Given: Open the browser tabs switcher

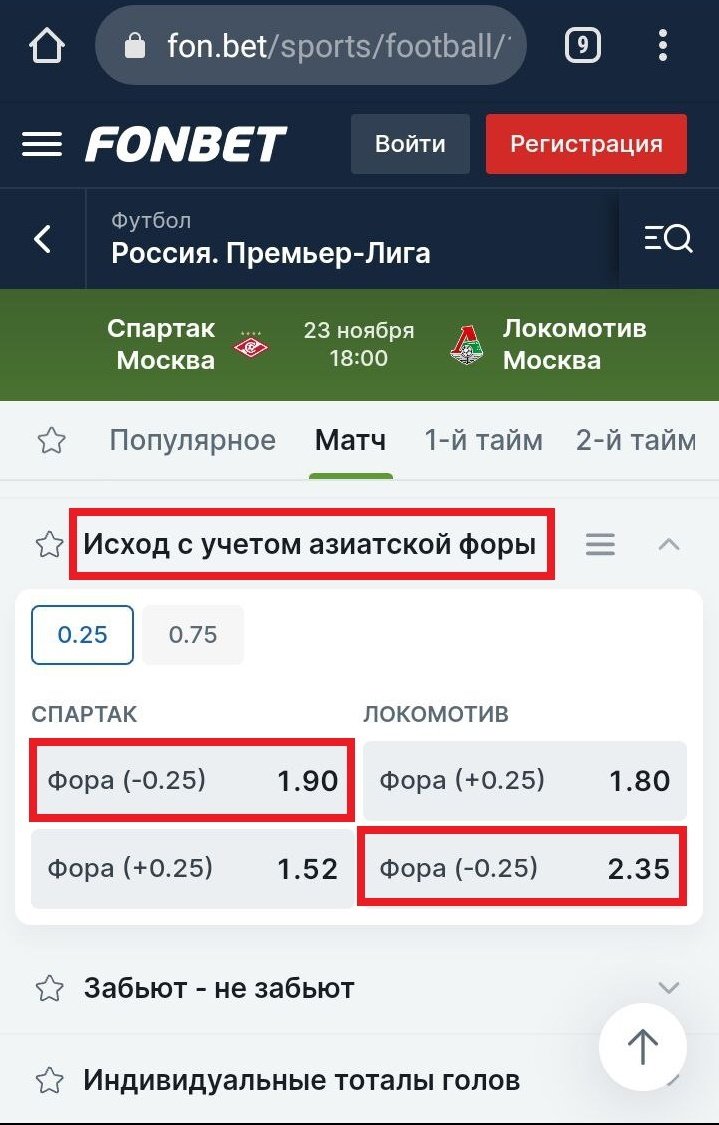Looking at the screenshot, I should point(583,45).
